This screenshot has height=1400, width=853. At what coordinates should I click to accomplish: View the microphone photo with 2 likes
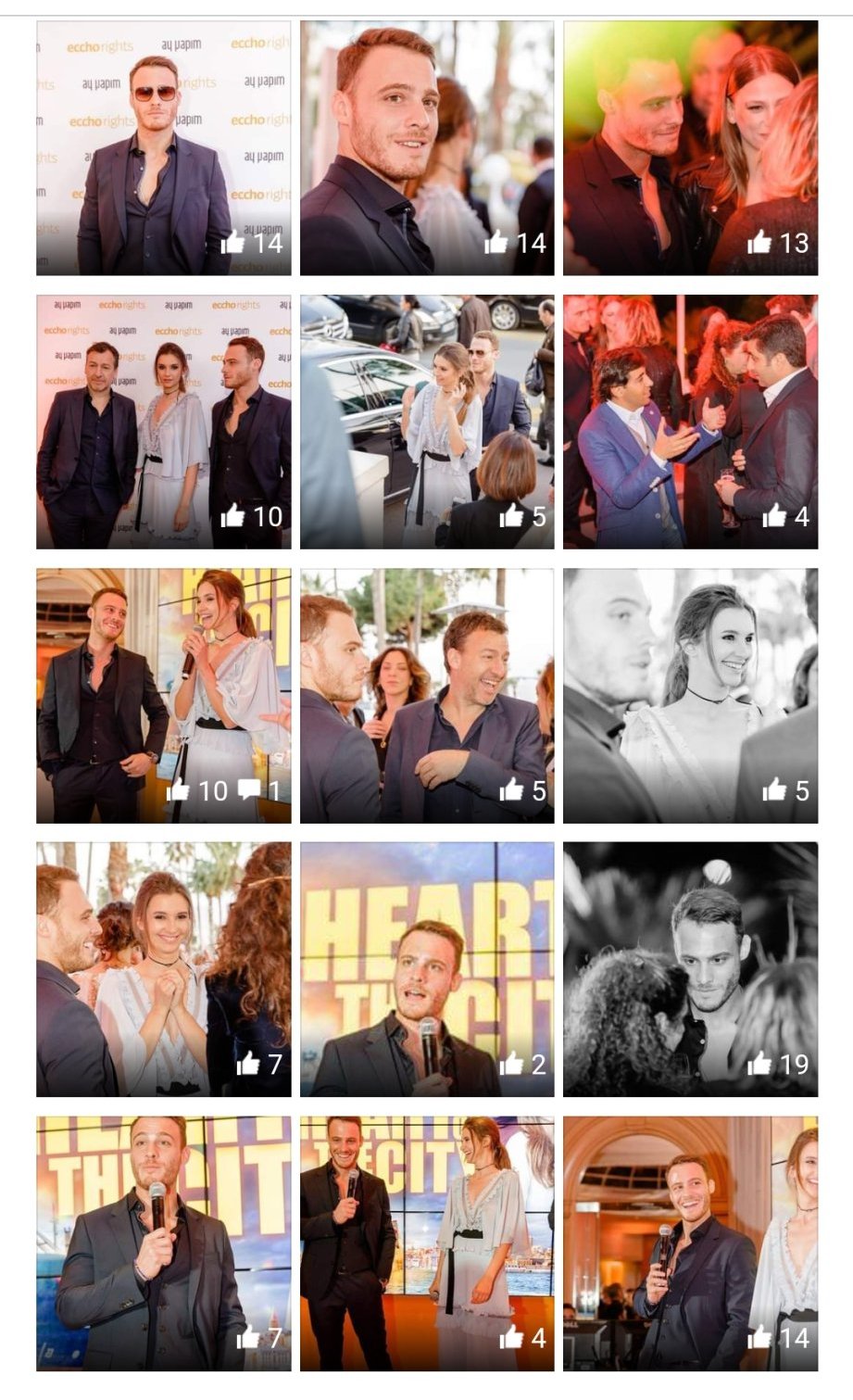click(427, 968)
